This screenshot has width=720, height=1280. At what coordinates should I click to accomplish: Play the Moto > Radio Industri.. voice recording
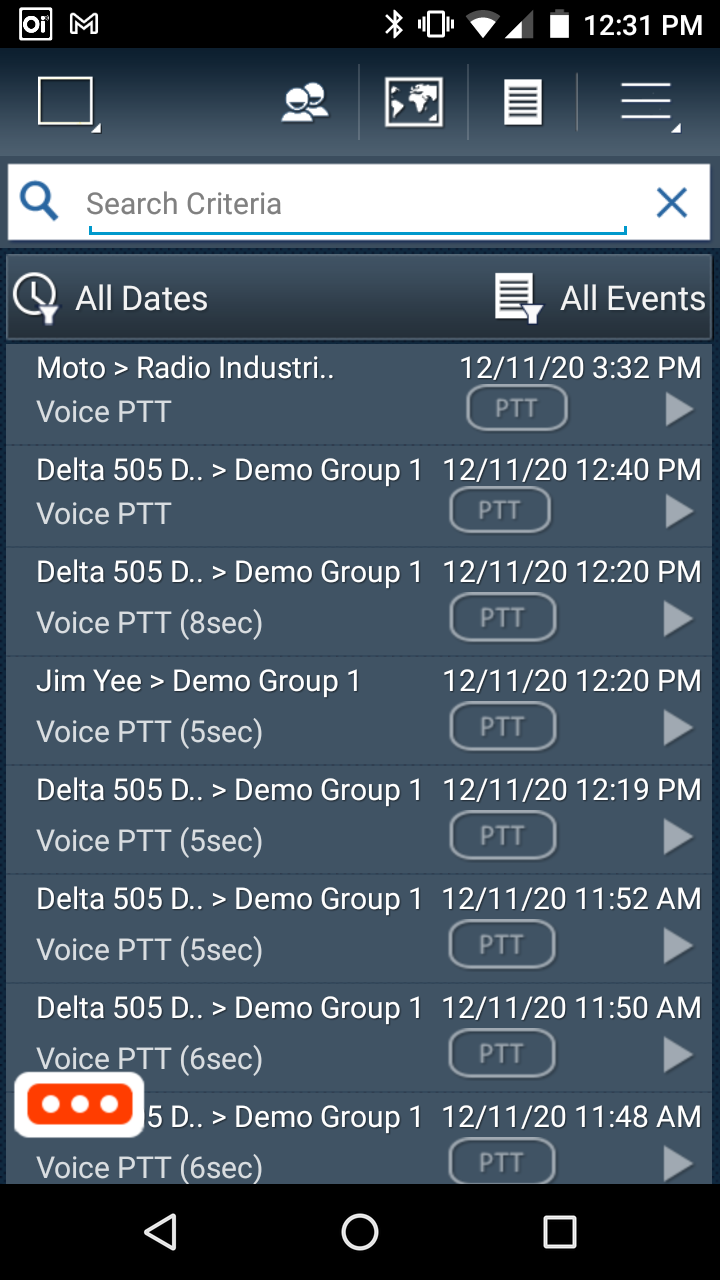coord(679,409)
